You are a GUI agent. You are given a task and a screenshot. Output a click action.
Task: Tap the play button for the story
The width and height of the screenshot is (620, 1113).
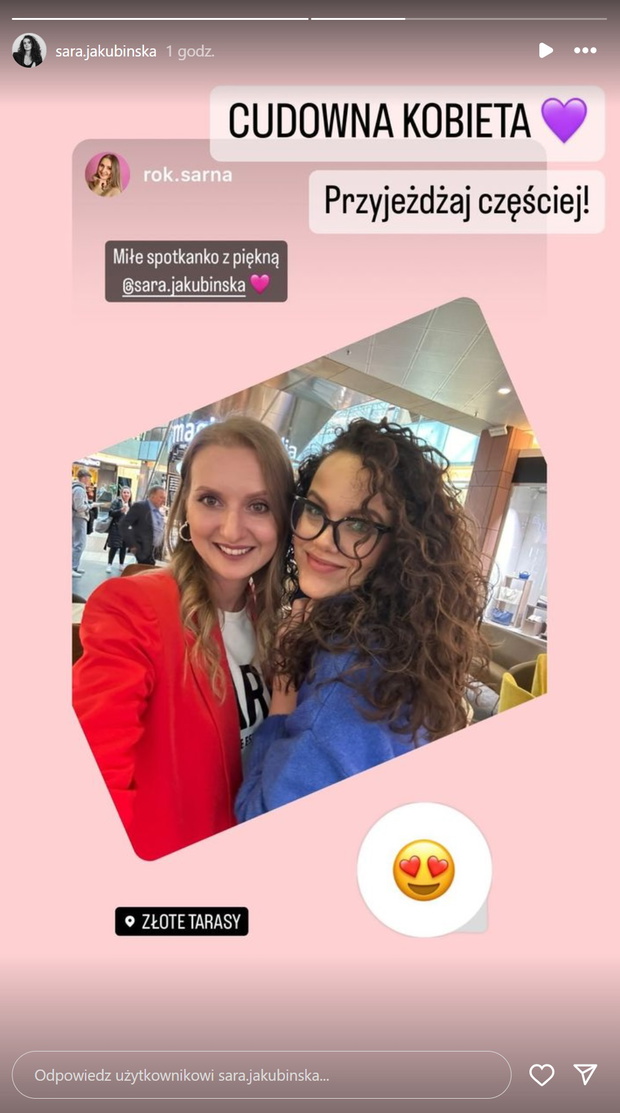pyautogui.click(x=545, y=50)
